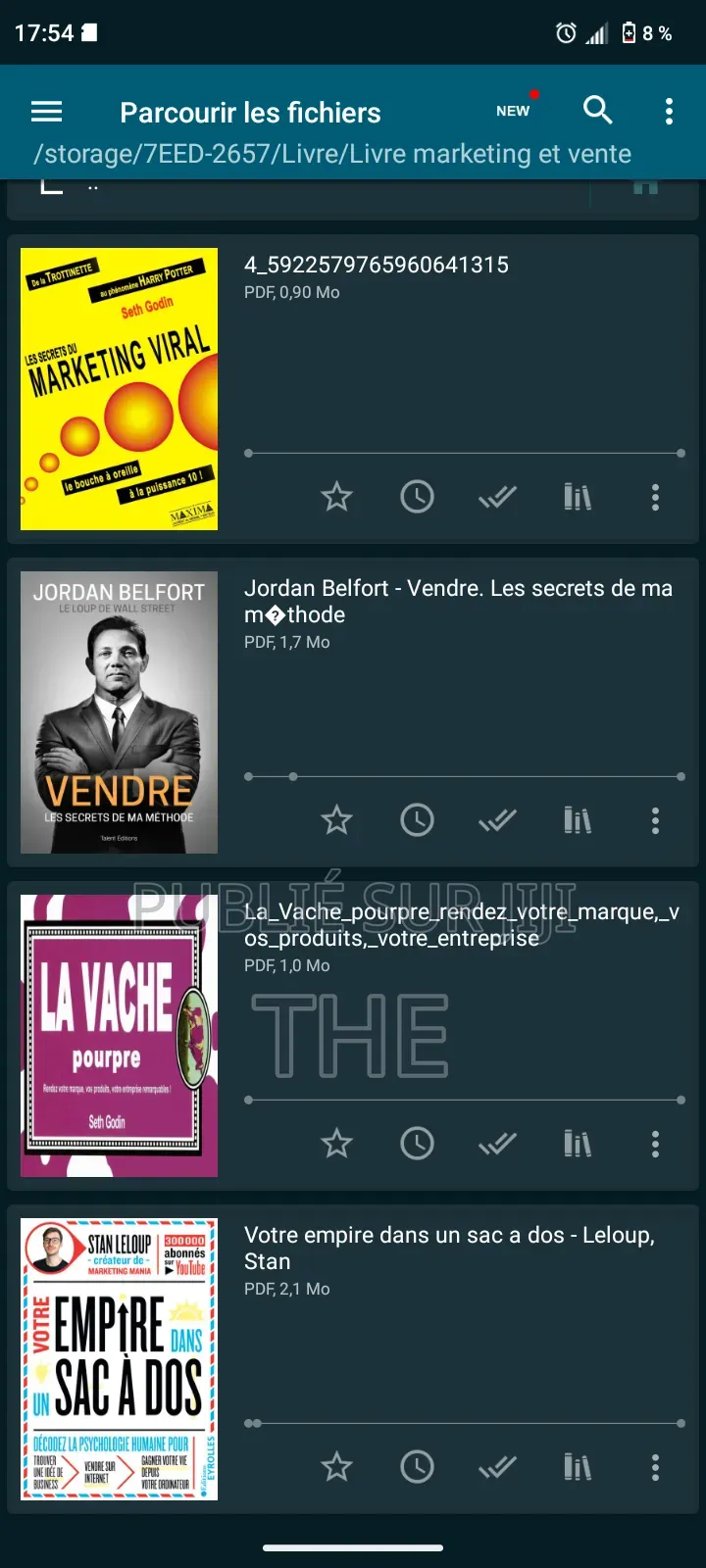Open the three-dot menu for La Vache pourpre
This screenshot has width=706, height=1568.
tap(655, 1144)
